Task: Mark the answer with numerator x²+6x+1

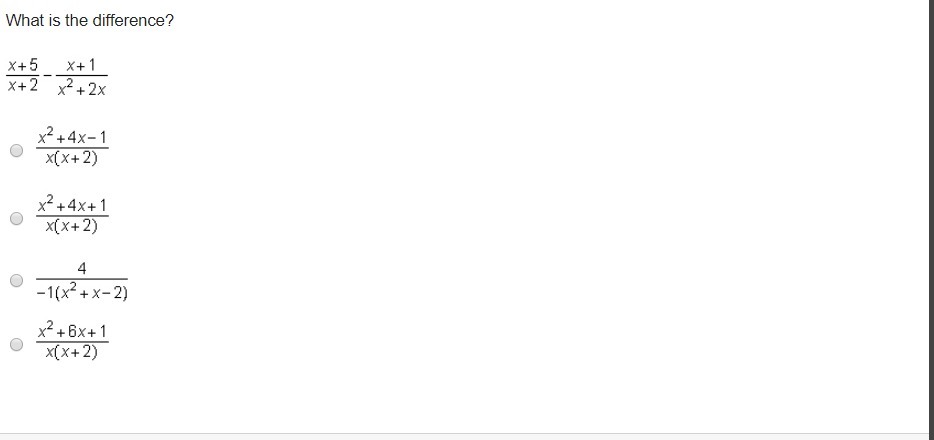Action: (x=16, y=344)
